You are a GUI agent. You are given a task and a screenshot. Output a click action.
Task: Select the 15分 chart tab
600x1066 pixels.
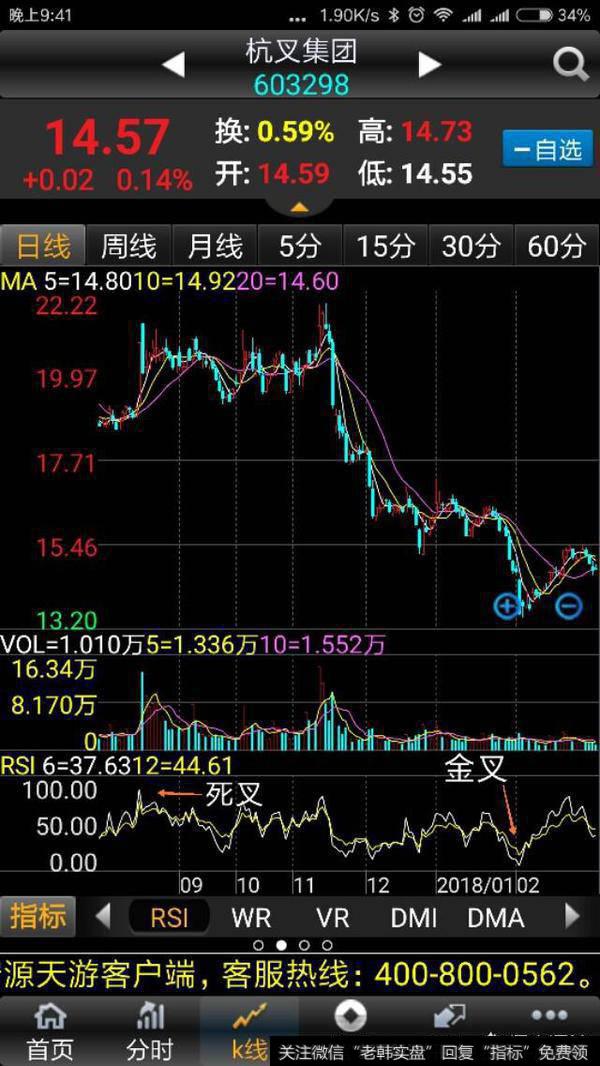[386, 245]
